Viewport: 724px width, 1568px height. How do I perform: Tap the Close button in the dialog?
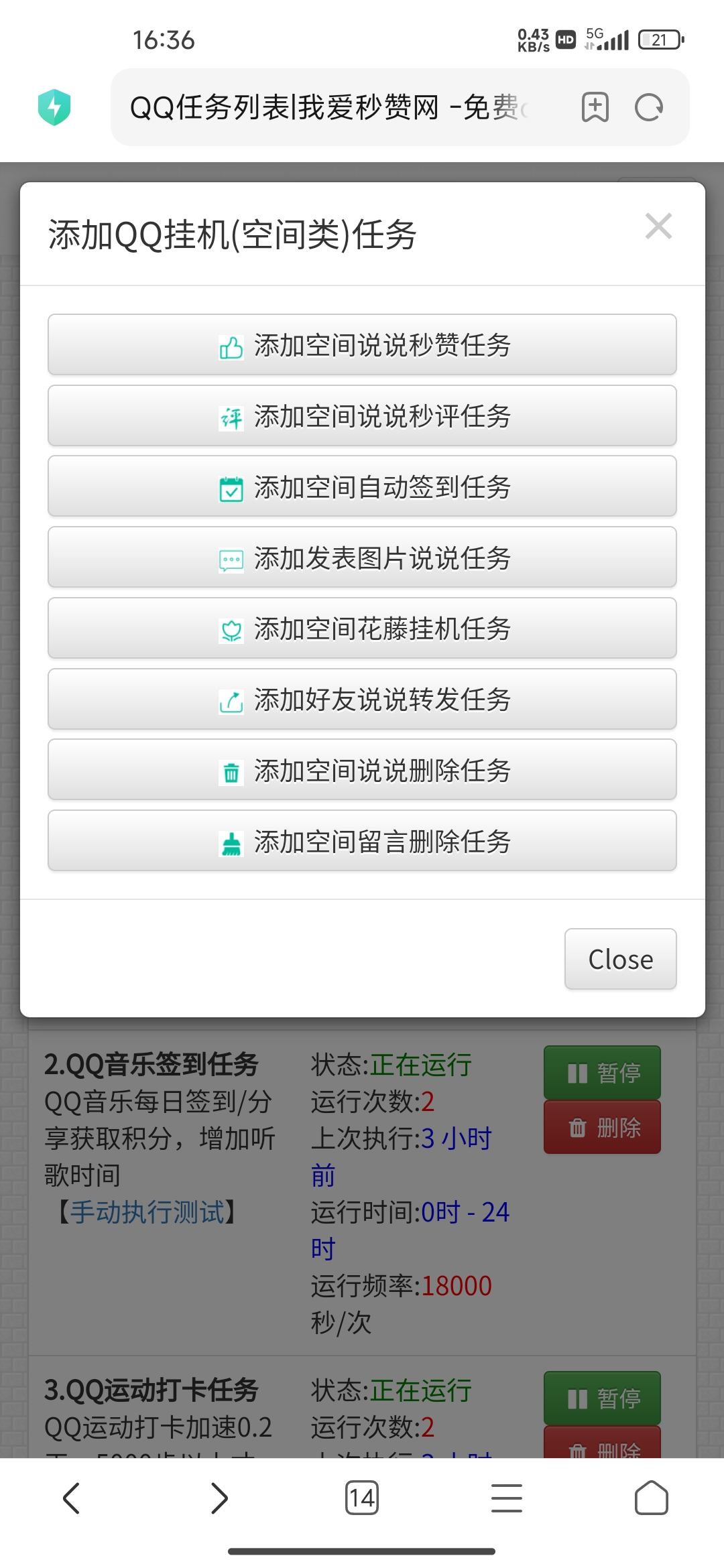(621, 959)
